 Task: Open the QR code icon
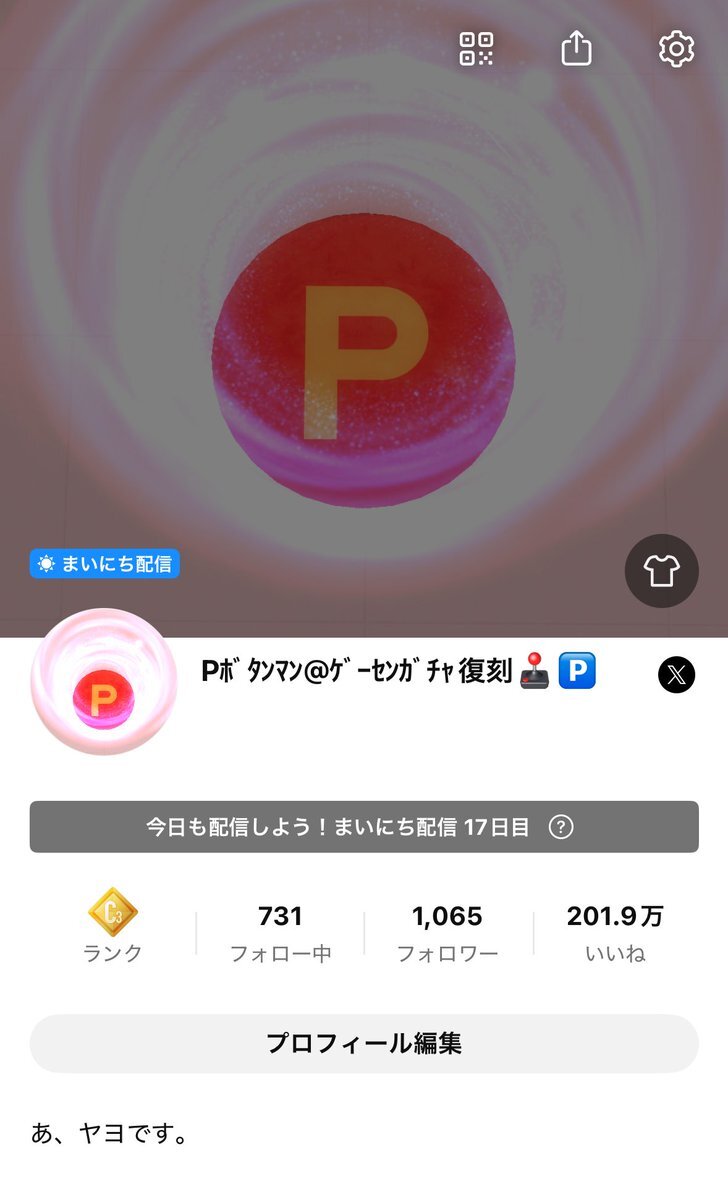click(476, 48)
